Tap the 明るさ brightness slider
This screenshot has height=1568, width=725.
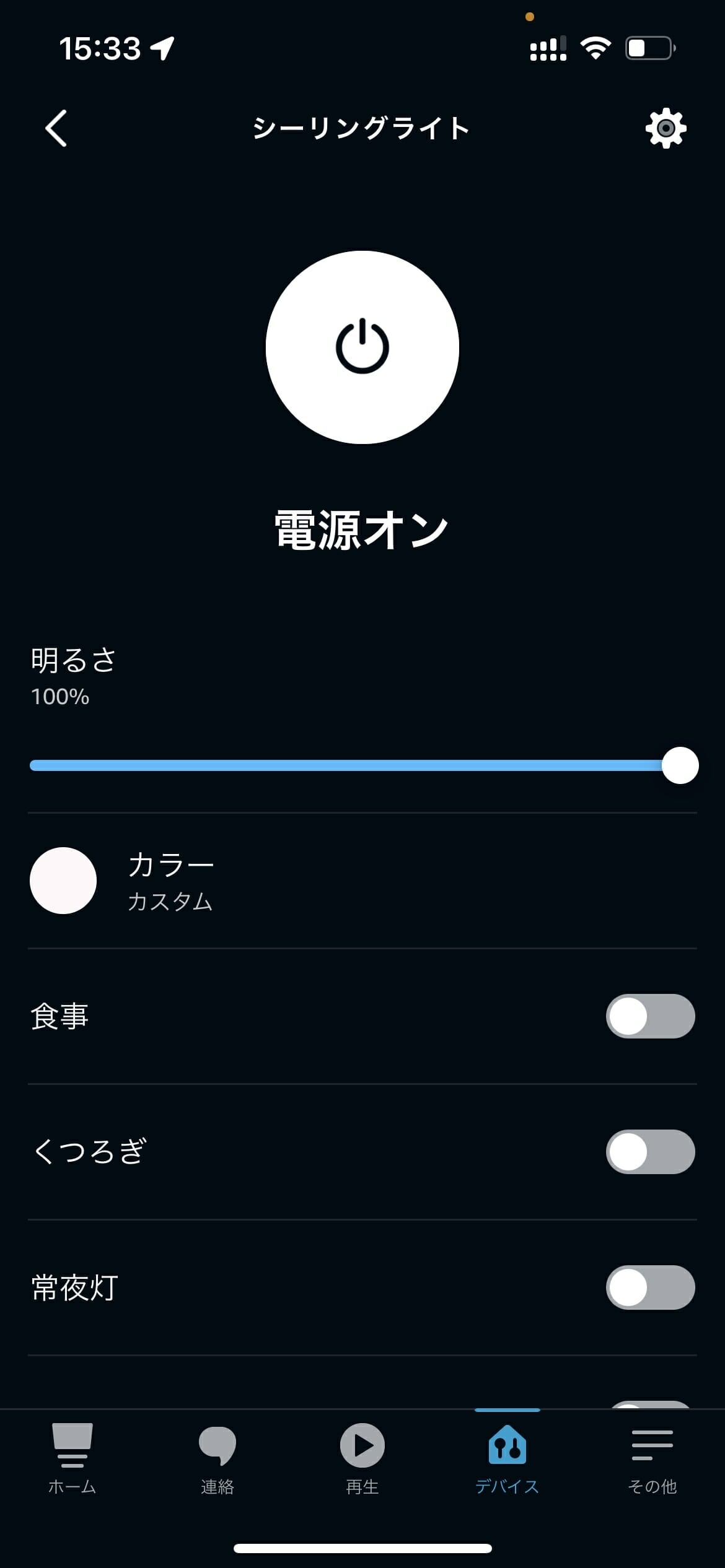[364, 765]
